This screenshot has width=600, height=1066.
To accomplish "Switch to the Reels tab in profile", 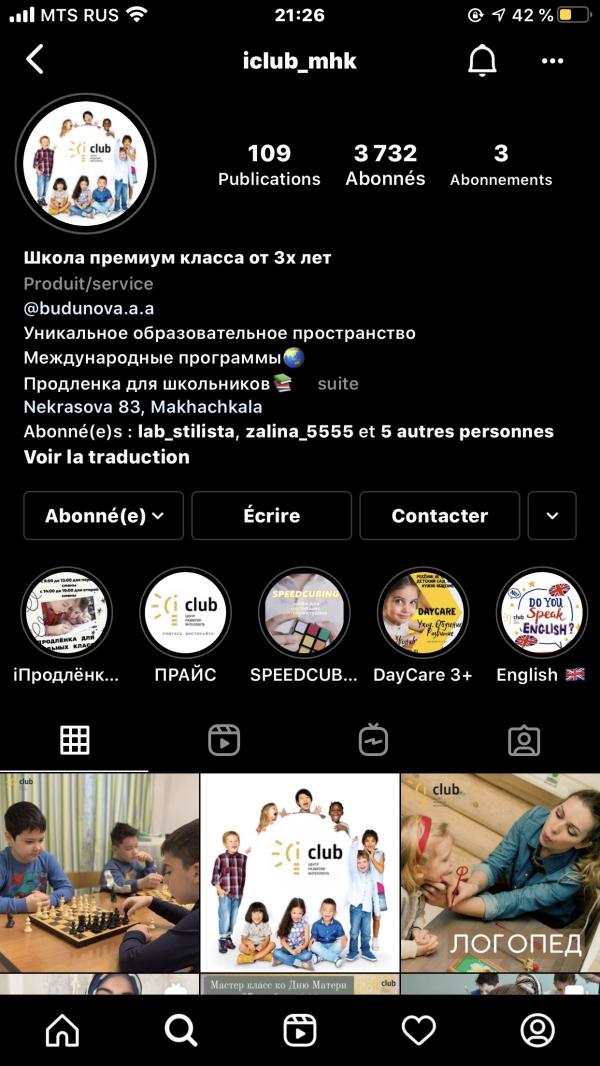I will (x=224, y=740).
